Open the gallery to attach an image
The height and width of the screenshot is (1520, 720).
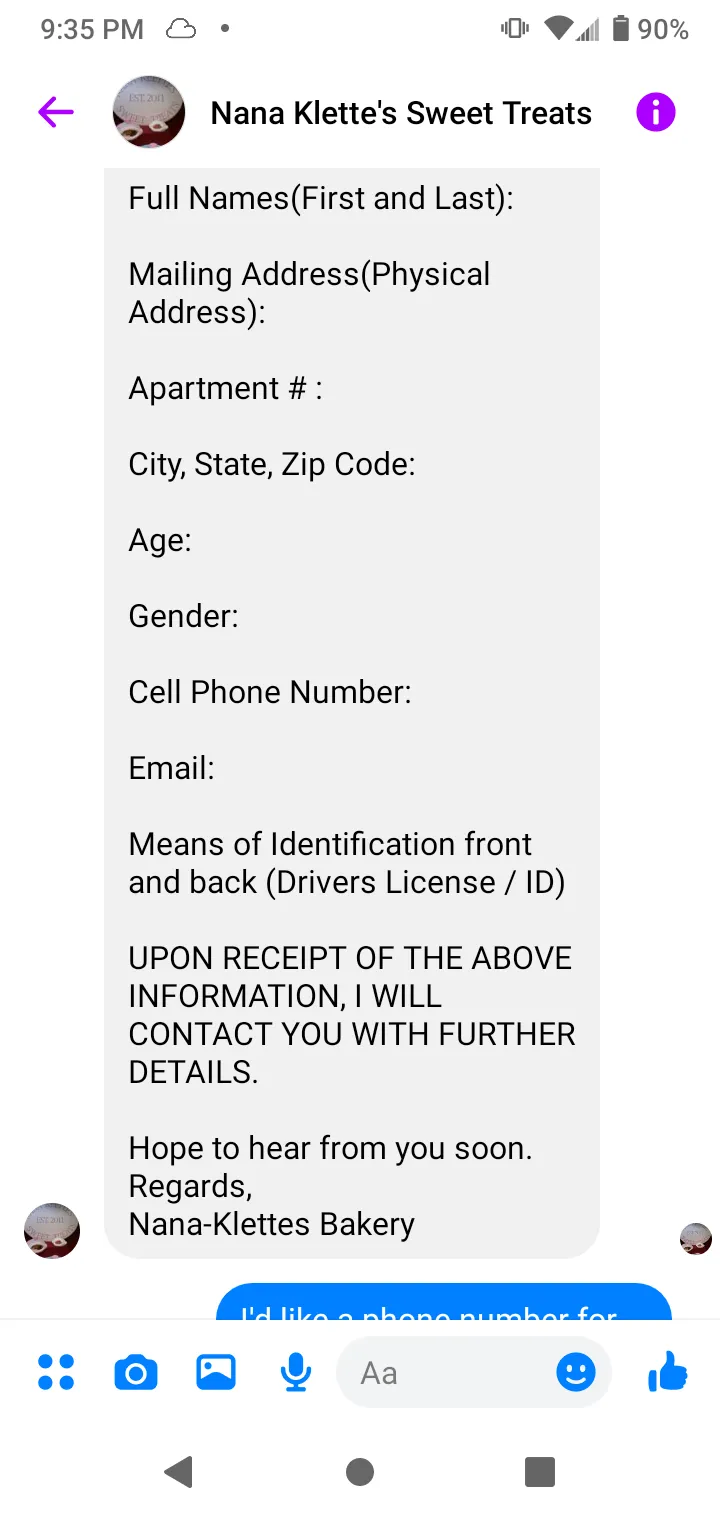tap(216, 1372)
